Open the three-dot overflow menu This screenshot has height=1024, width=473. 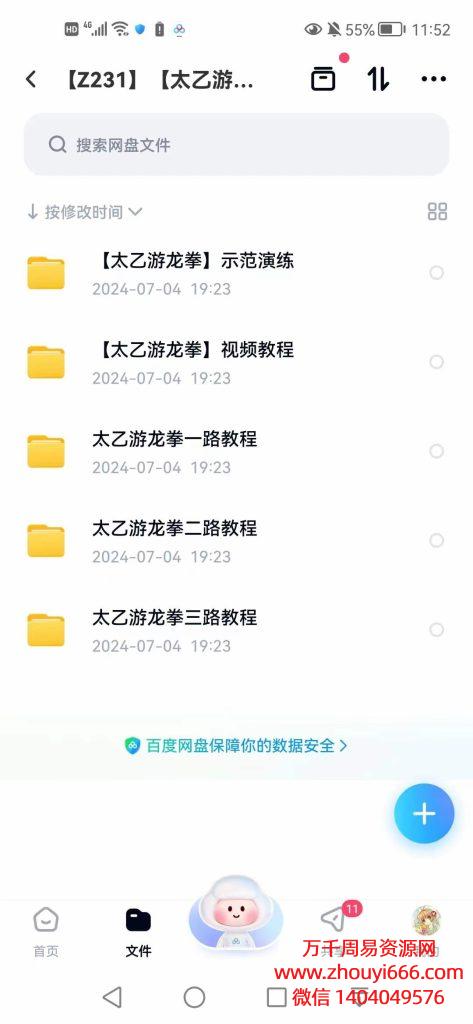[433, 79]
